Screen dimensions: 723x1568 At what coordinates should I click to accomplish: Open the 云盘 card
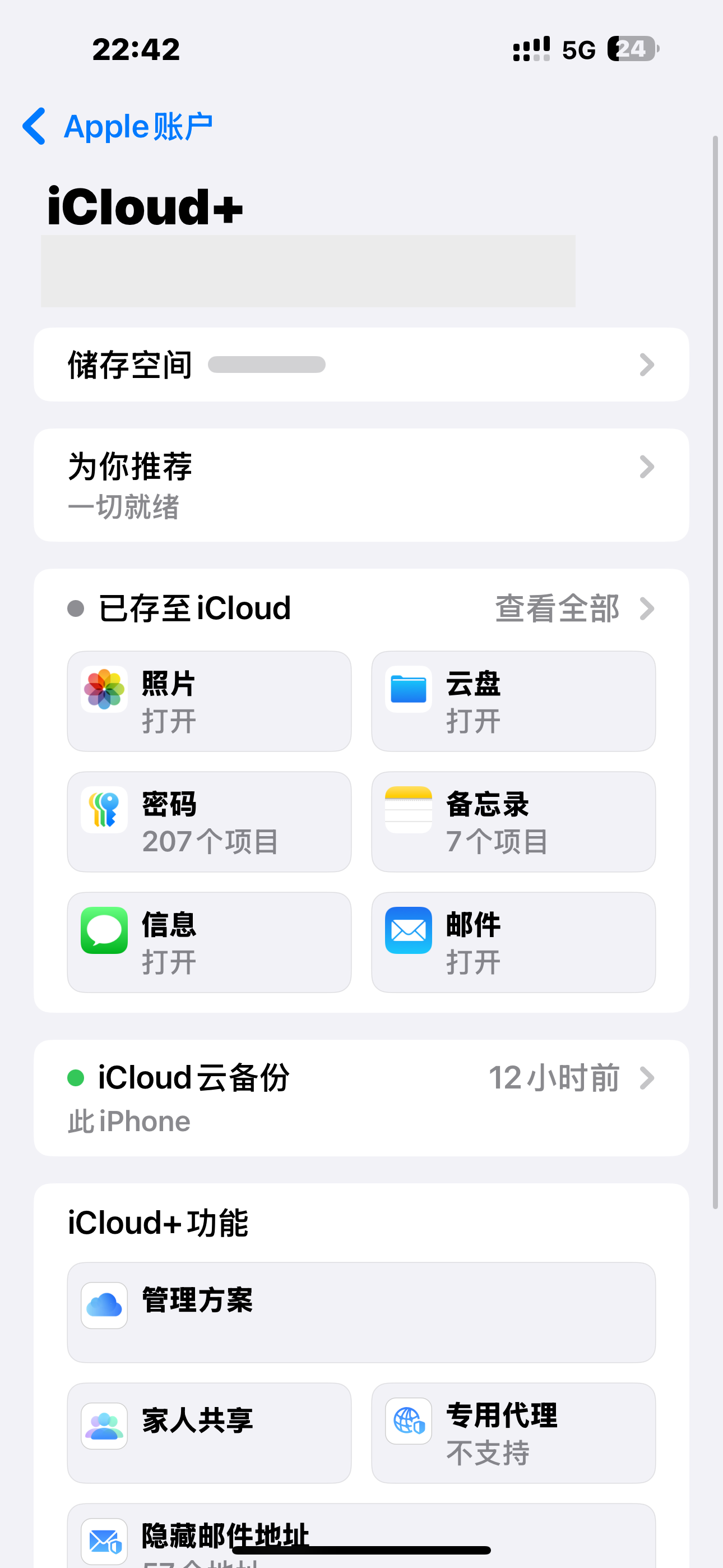pyautogui.click(x=513, y=701)
